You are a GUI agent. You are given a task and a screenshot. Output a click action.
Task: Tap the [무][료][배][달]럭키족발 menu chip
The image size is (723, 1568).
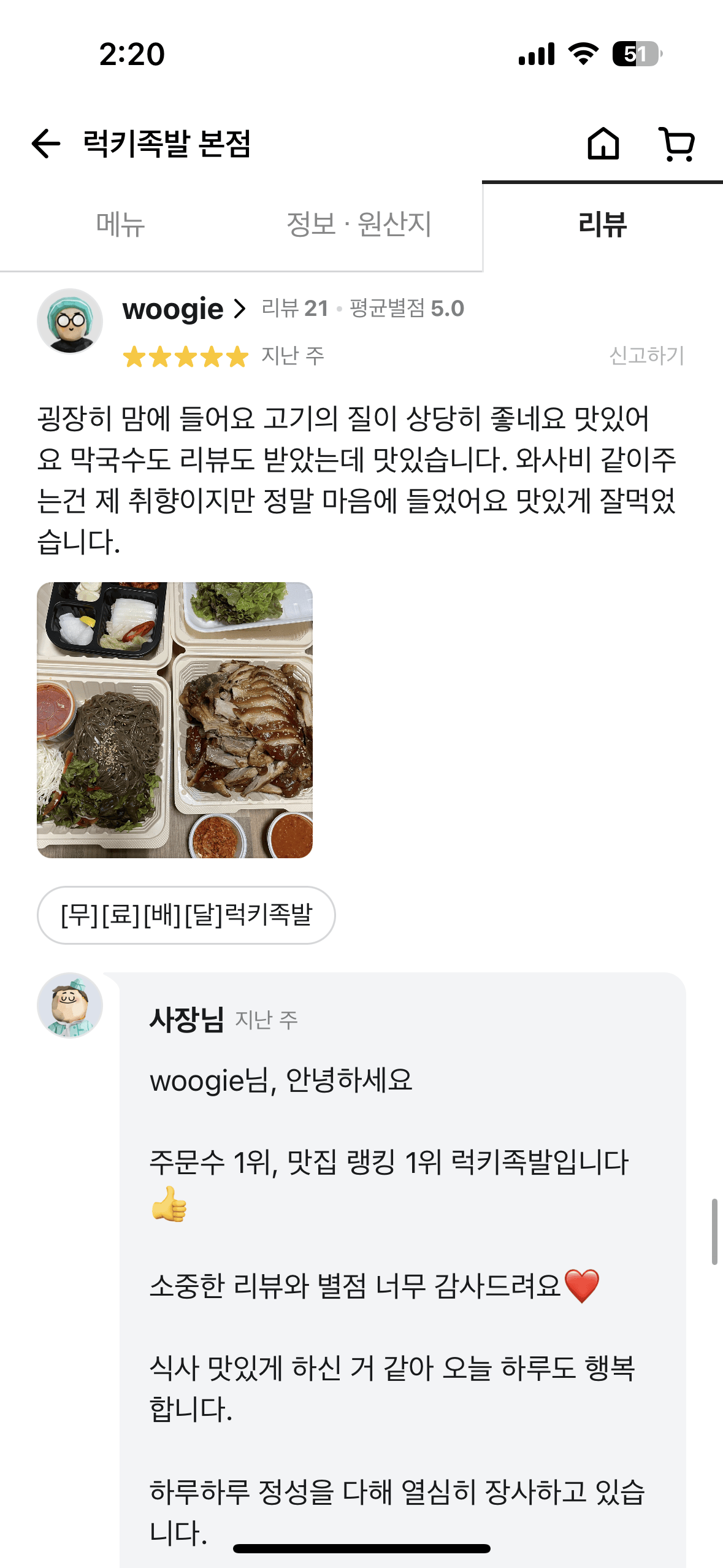coord(186,915)
